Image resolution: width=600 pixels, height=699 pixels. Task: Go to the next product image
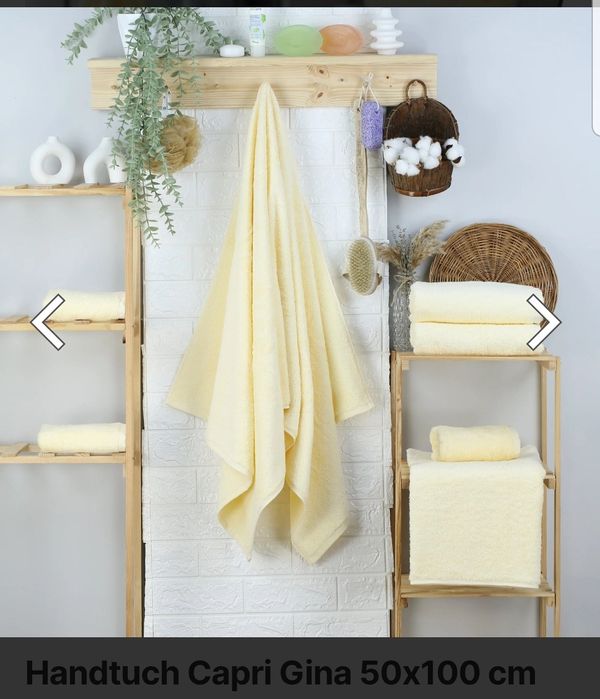(543, 322)
